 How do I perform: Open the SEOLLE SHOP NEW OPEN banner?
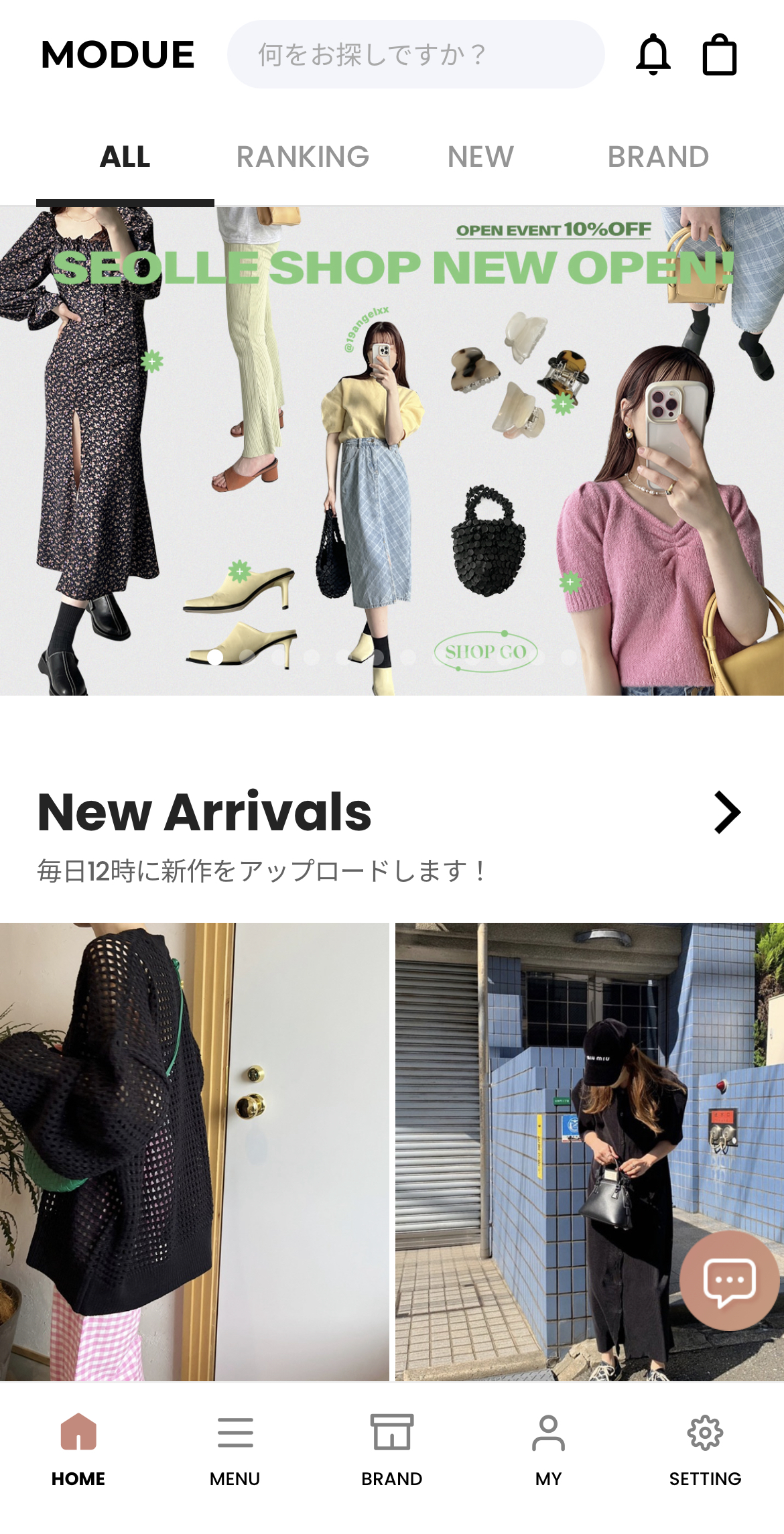tap(392, 450)
